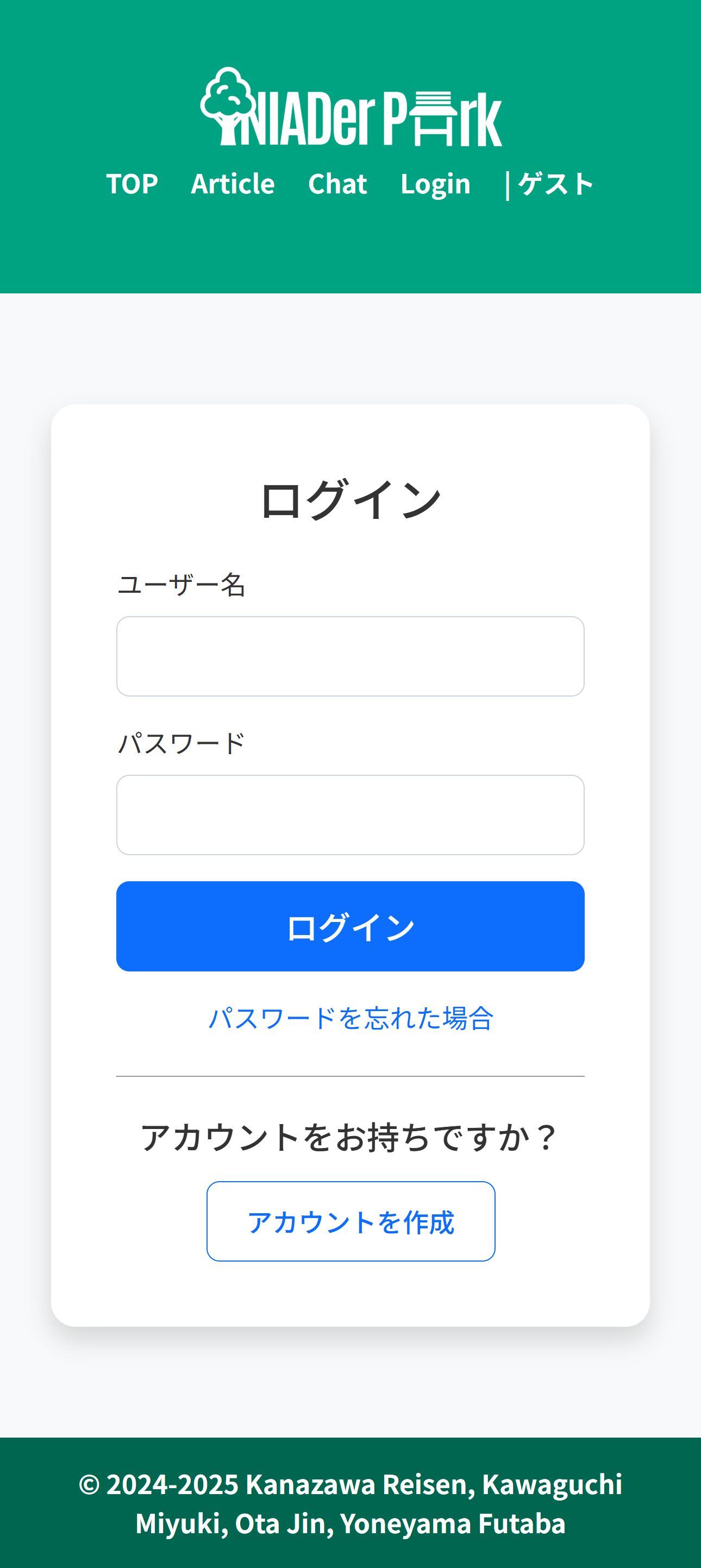
Task: Select Login in the header menu
Action: 435,184
